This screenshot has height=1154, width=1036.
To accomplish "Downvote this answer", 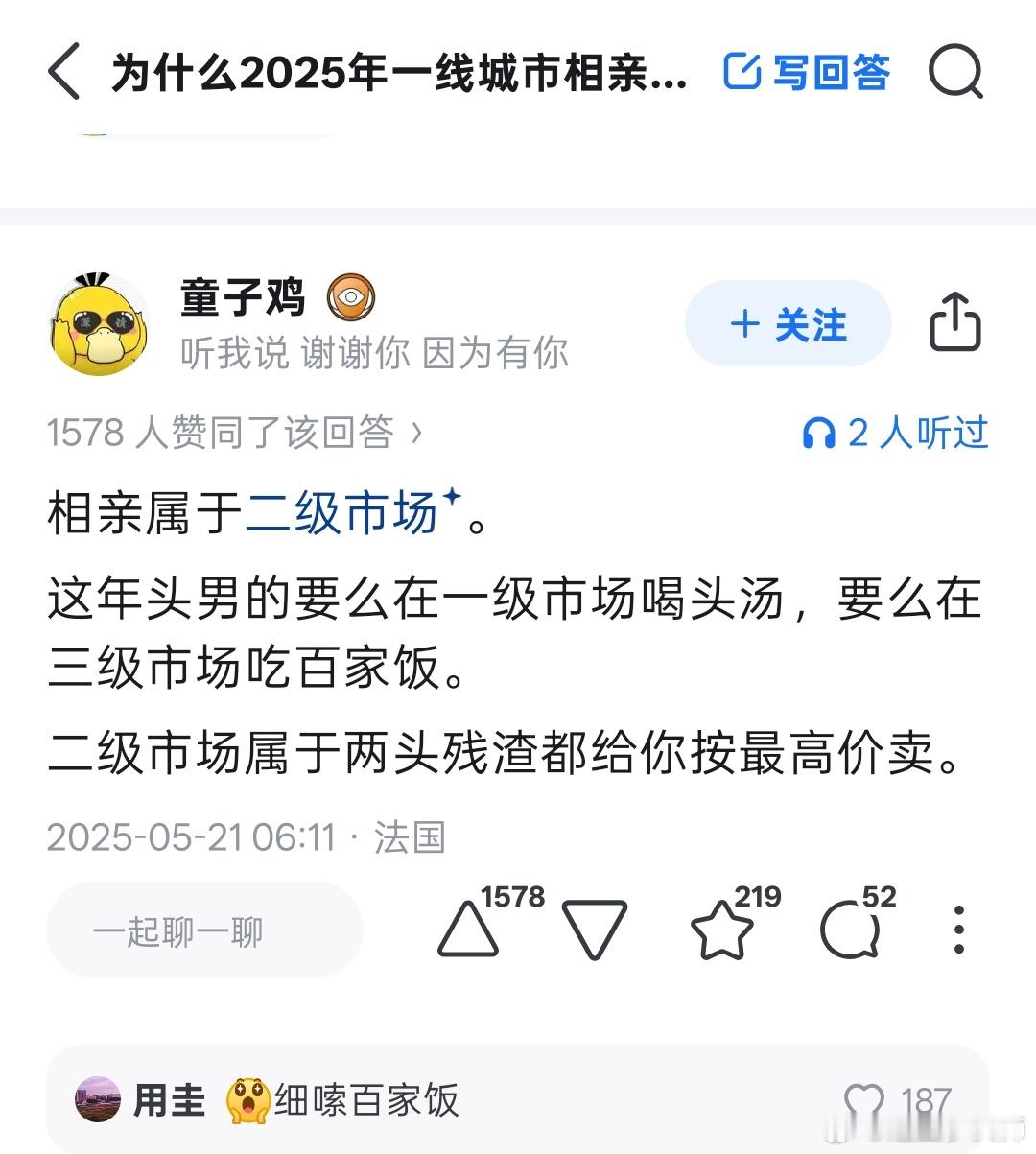I will [x=595, y=930].
